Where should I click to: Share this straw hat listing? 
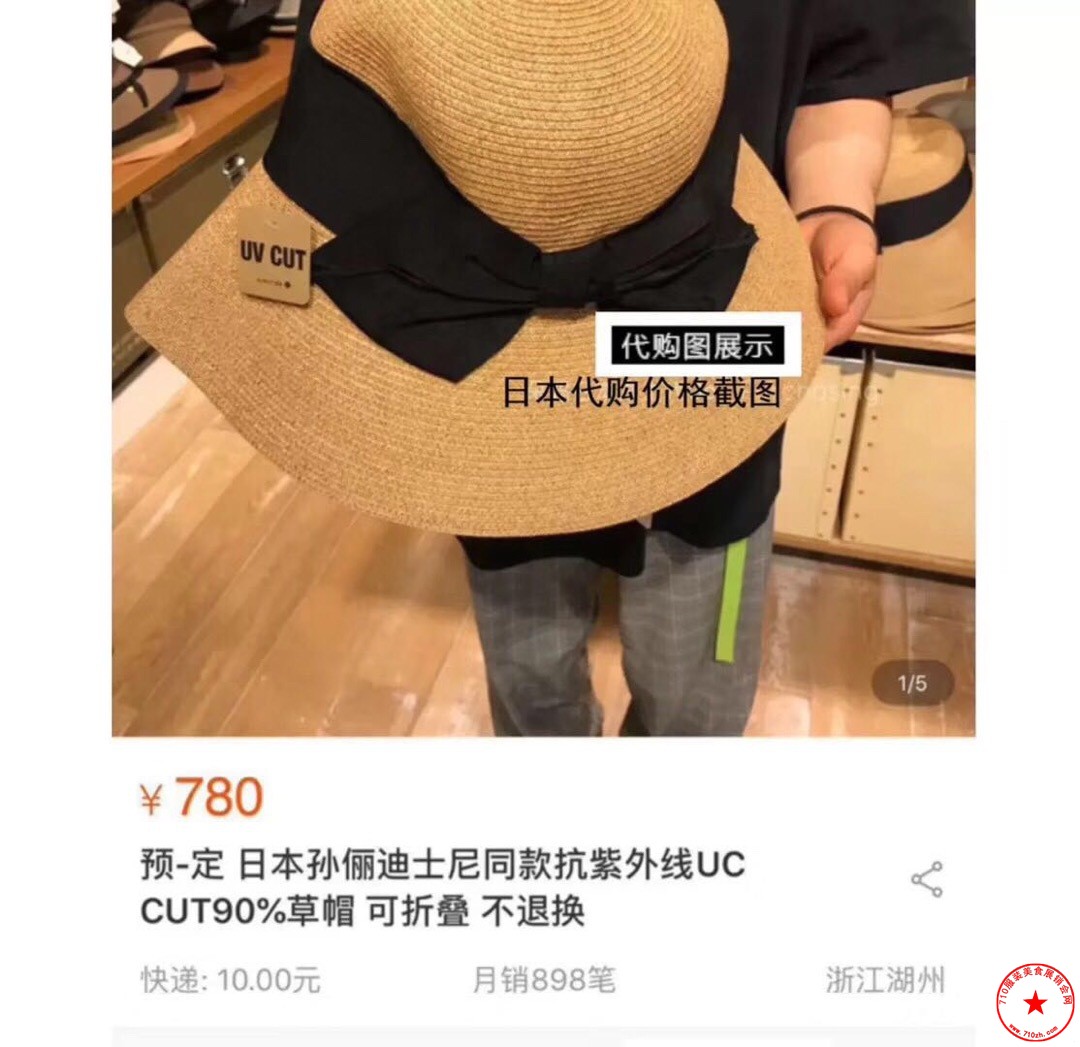pos(927,879)
